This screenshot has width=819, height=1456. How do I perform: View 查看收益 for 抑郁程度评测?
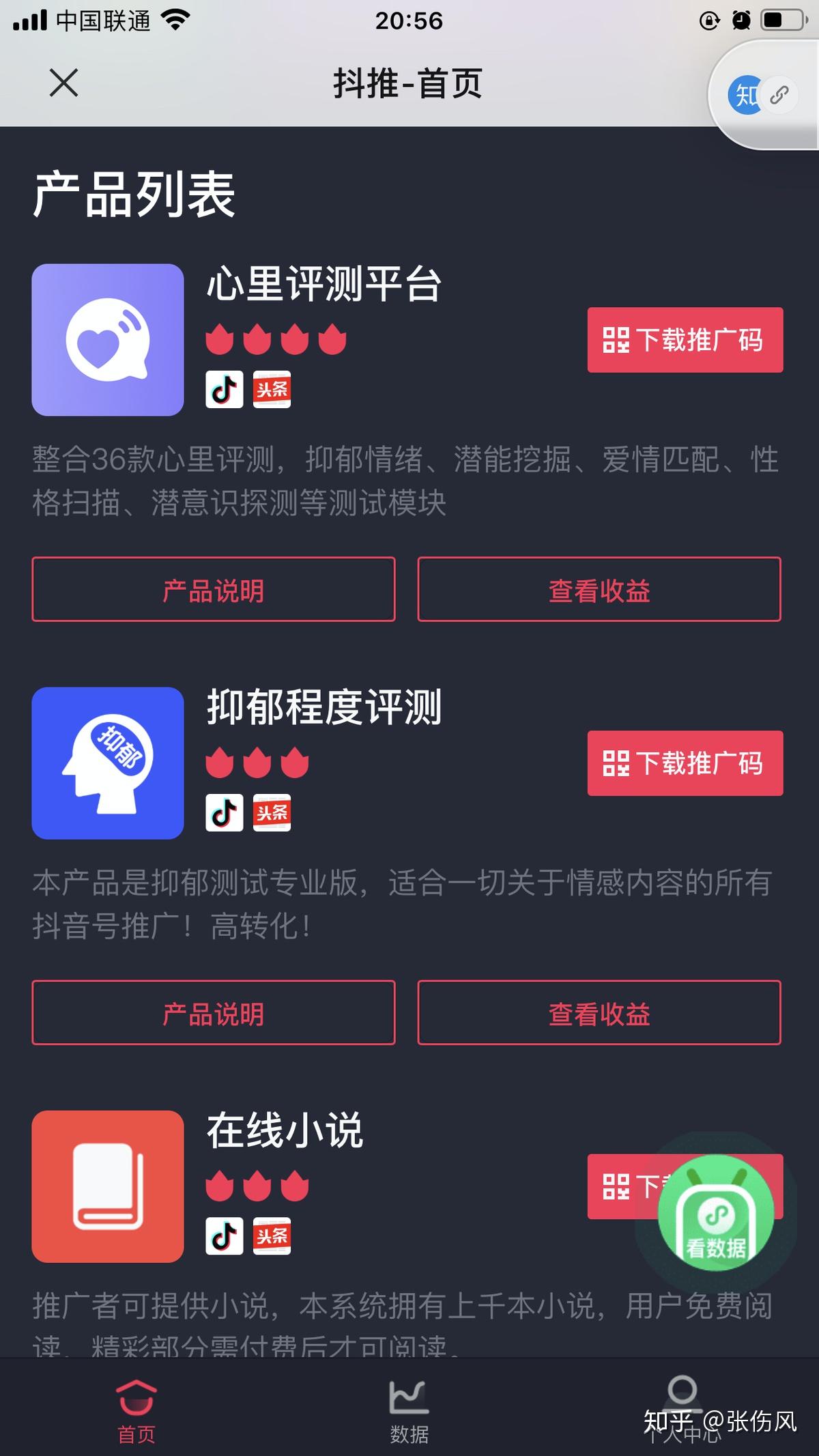[x=599, y=1013]
